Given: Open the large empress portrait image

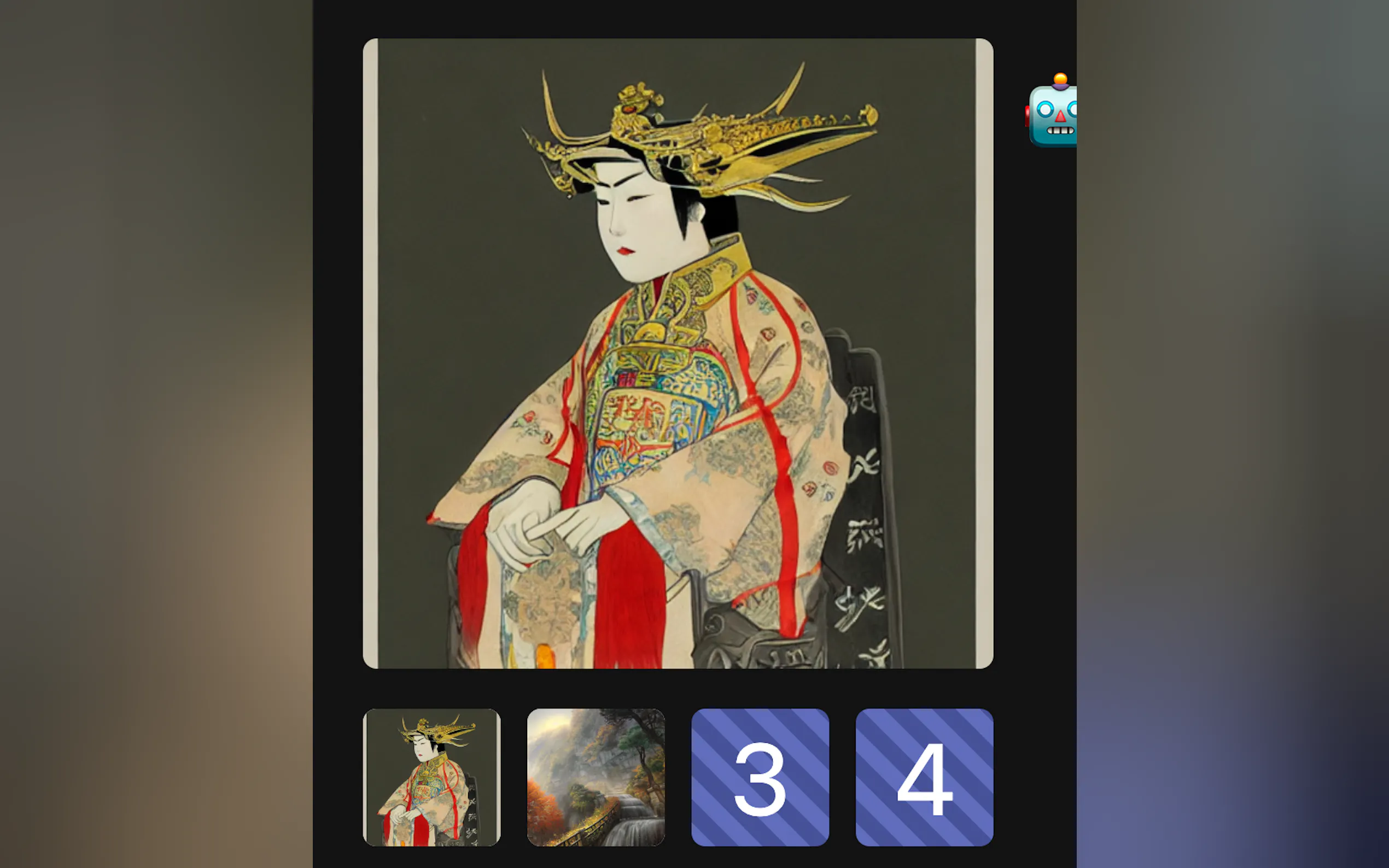Looking at the screenshot, I should (x=678, y=353).
